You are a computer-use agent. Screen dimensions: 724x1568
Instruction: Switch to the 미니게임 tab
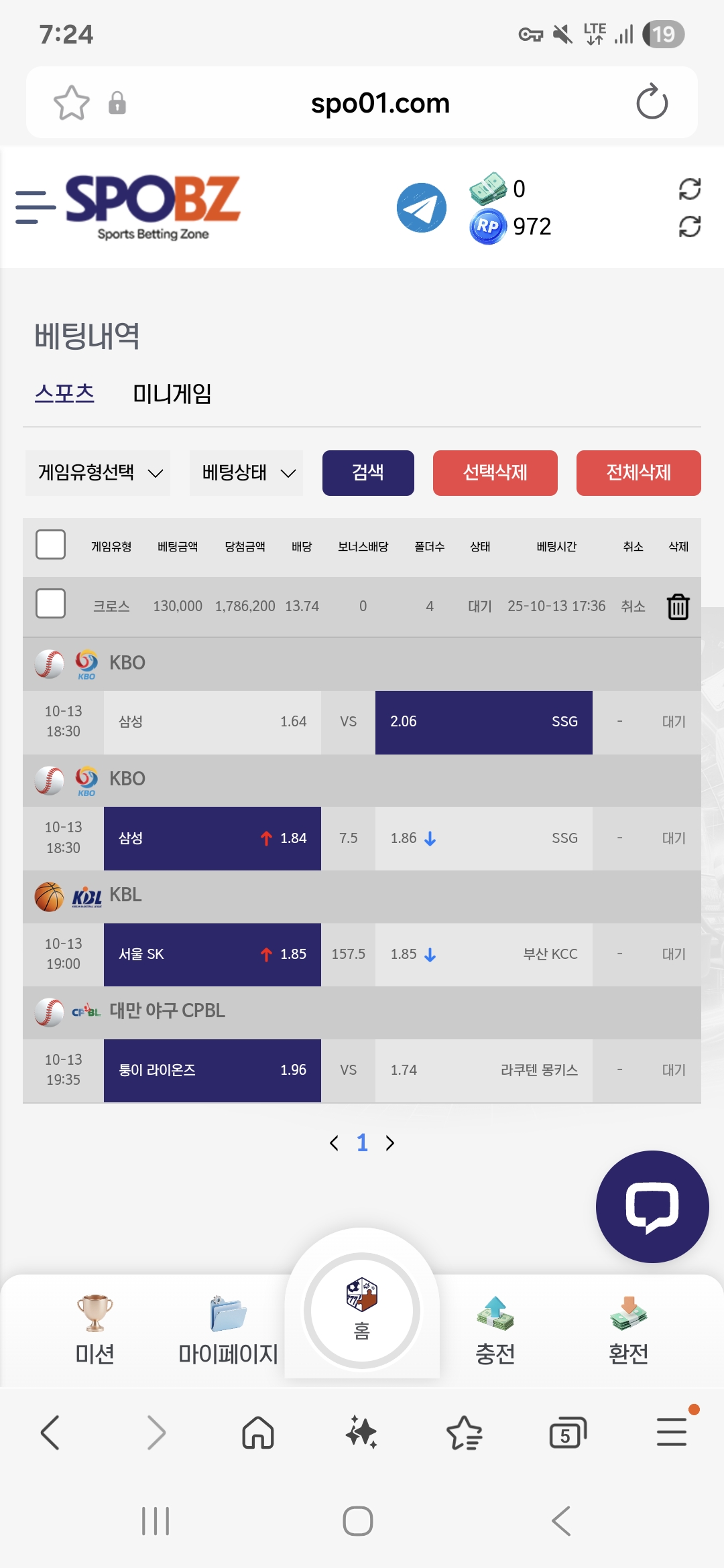172,394
